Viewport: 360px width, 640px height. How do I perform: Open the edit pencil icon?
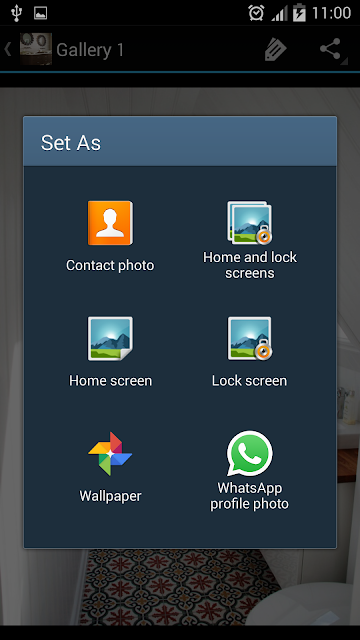(x=276, y=49)
